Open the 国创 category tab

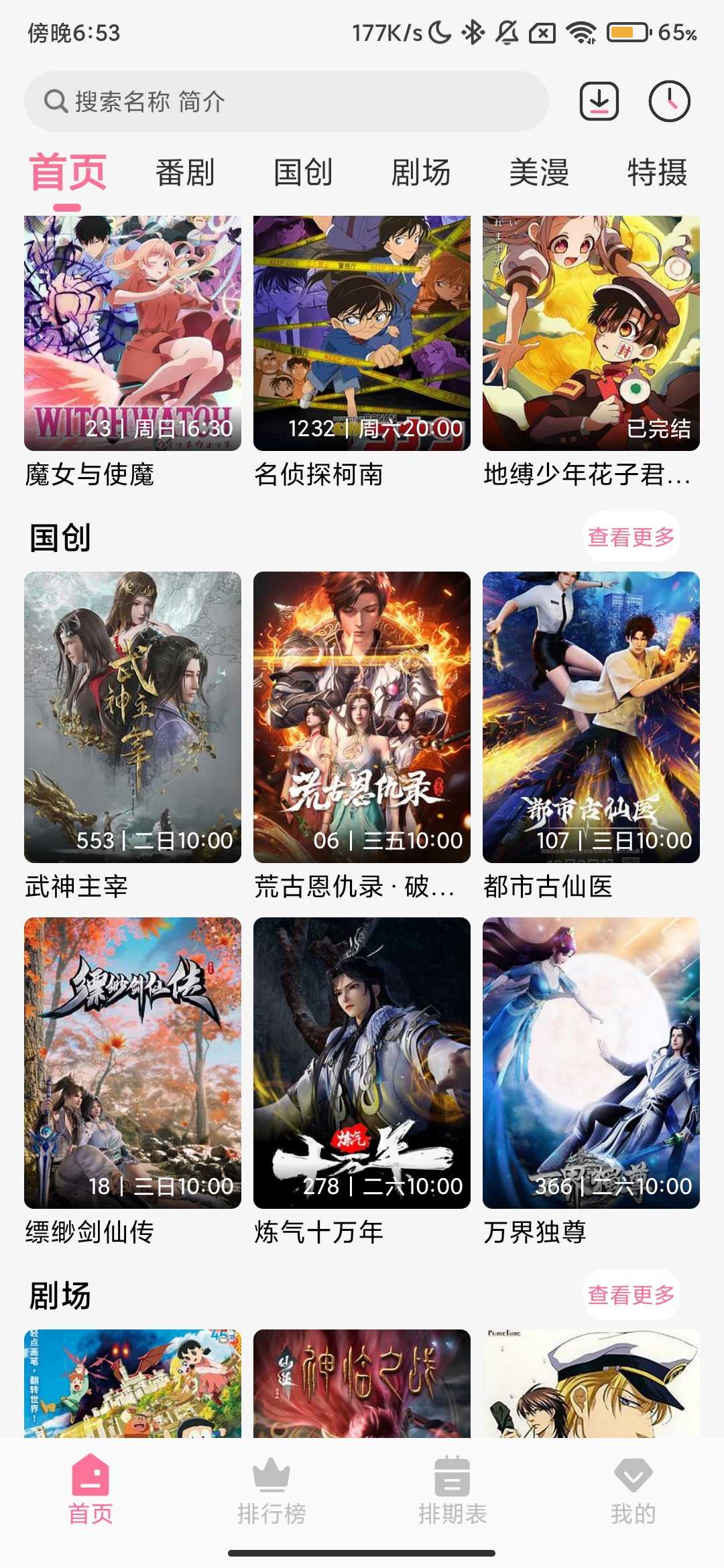tap(303, 174)
